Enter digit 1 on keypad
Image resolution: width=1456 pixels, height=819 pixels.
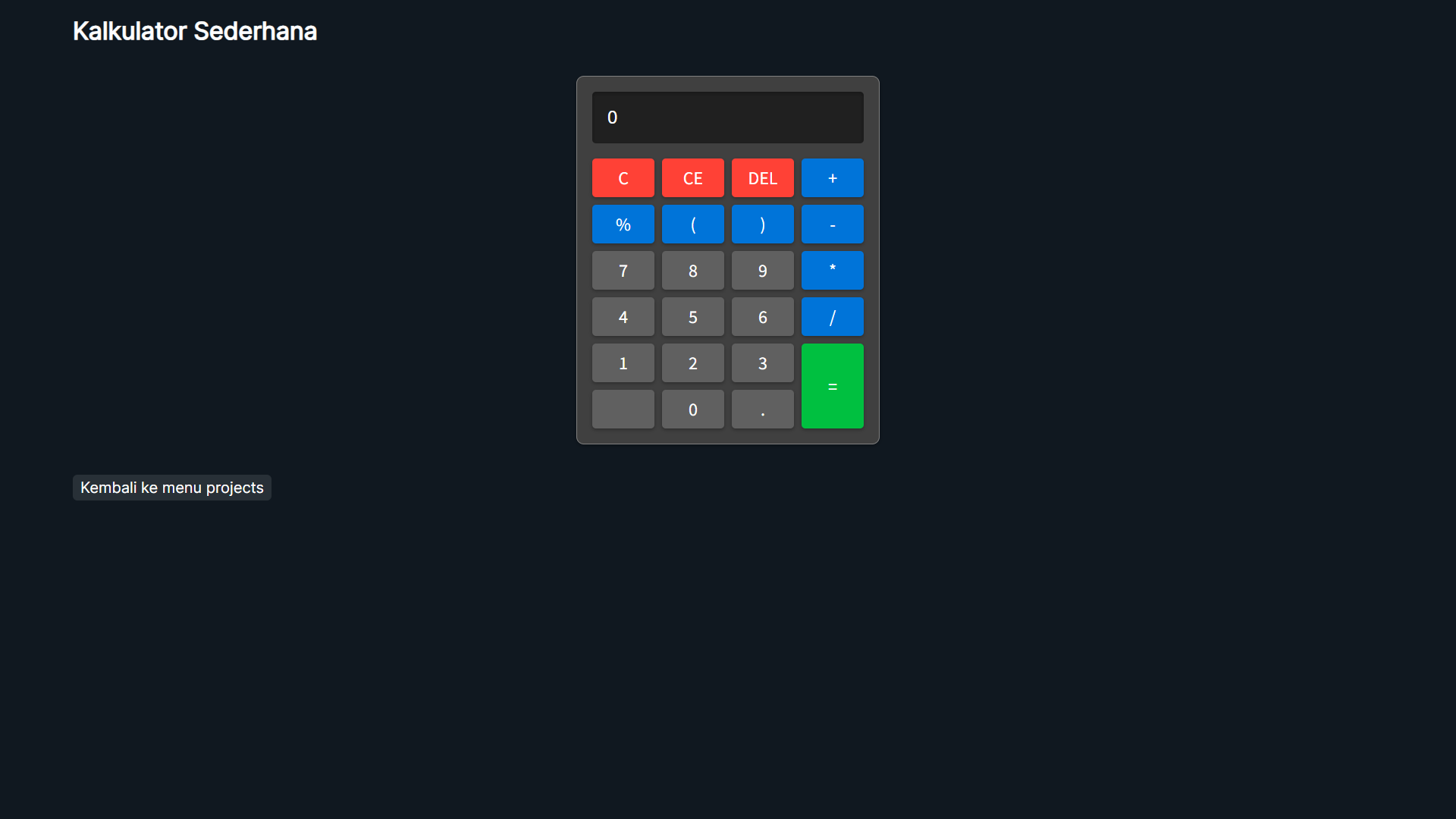(623, 363)
